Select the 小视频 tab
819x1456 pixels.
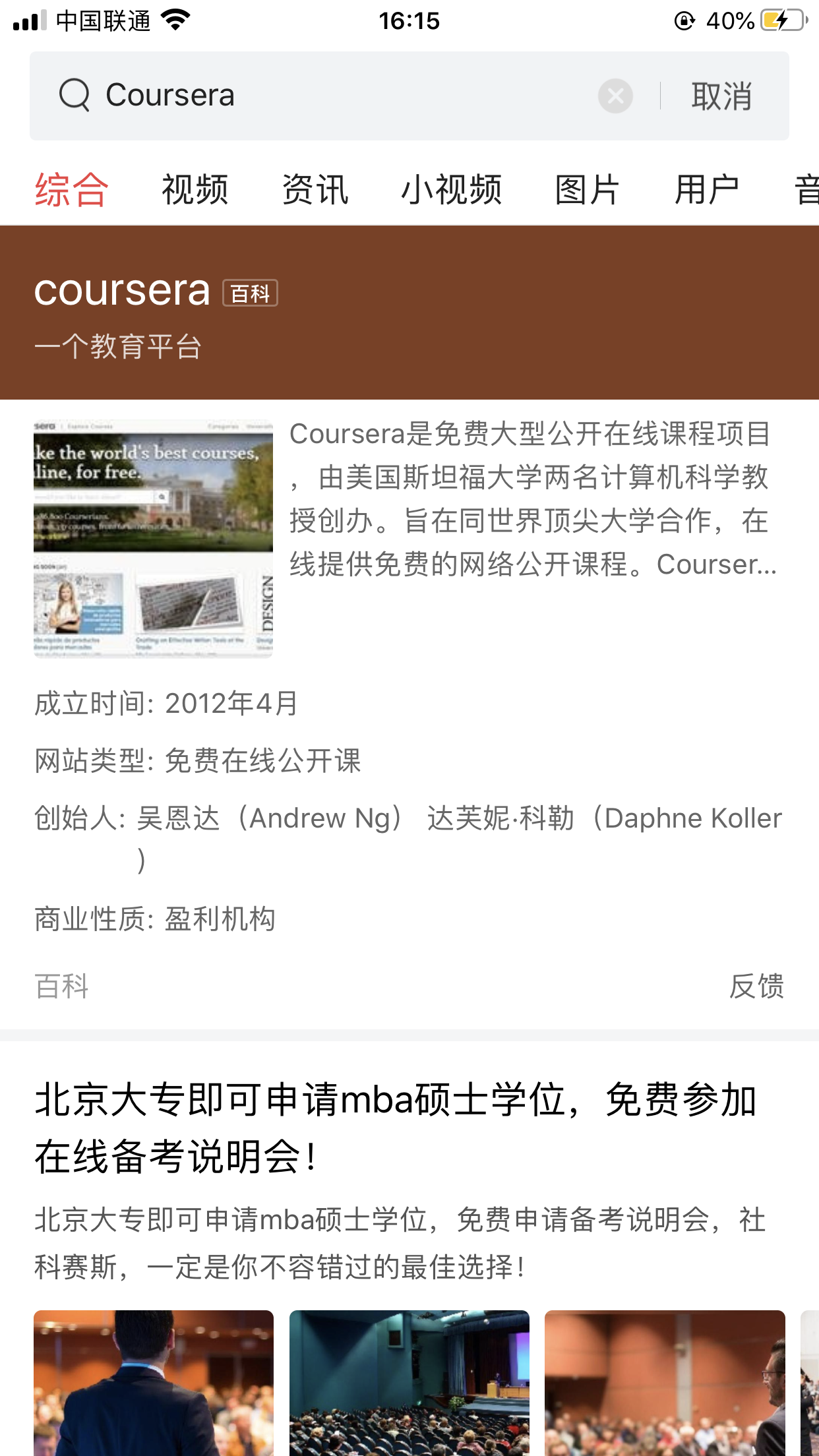click(x=452, y=190)
